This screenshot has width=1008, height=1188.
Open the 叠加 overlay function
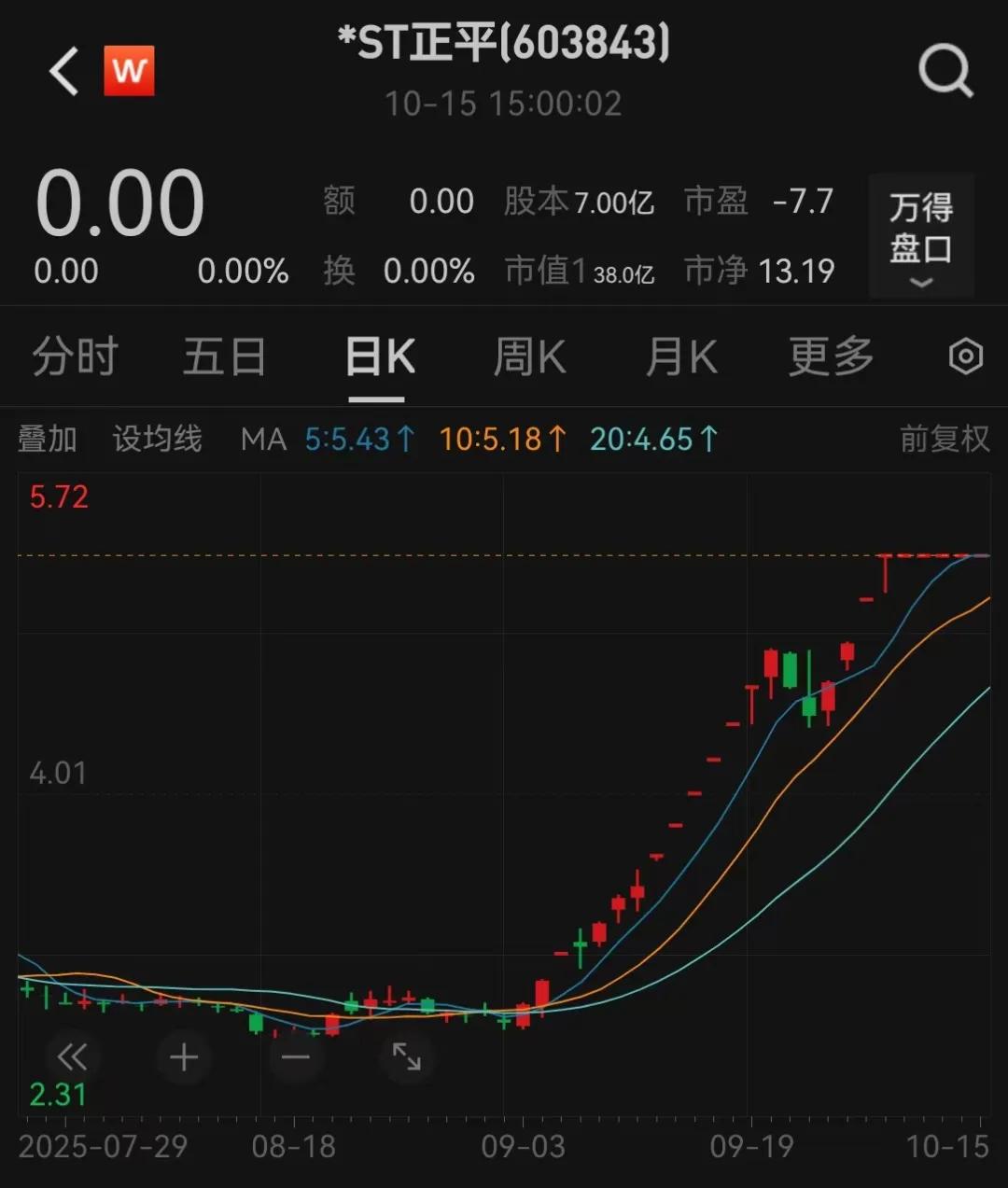(49, 439)
